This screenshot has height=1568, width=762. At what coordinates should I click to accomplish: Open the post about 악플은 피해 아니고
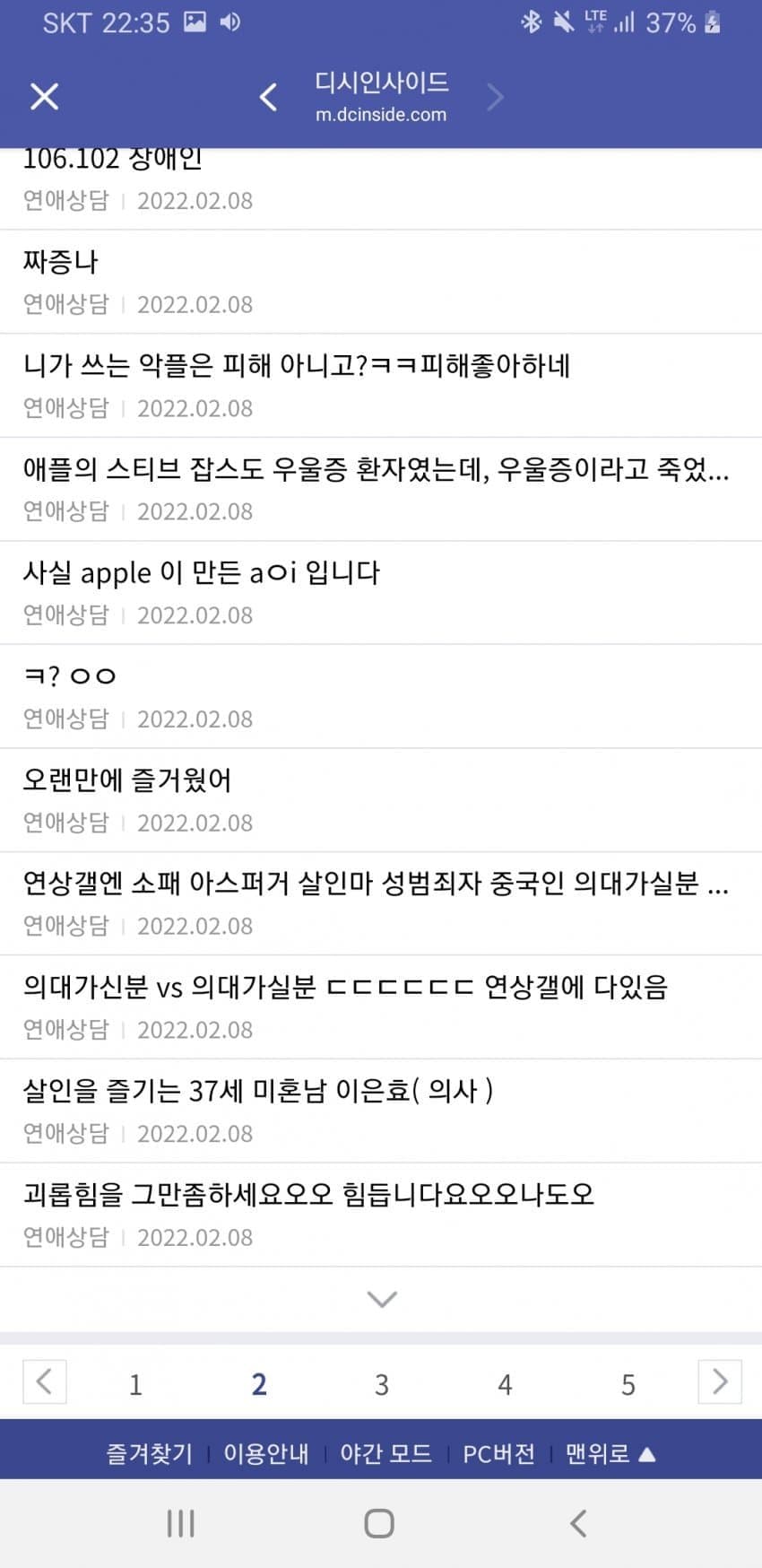click(296, 366)
